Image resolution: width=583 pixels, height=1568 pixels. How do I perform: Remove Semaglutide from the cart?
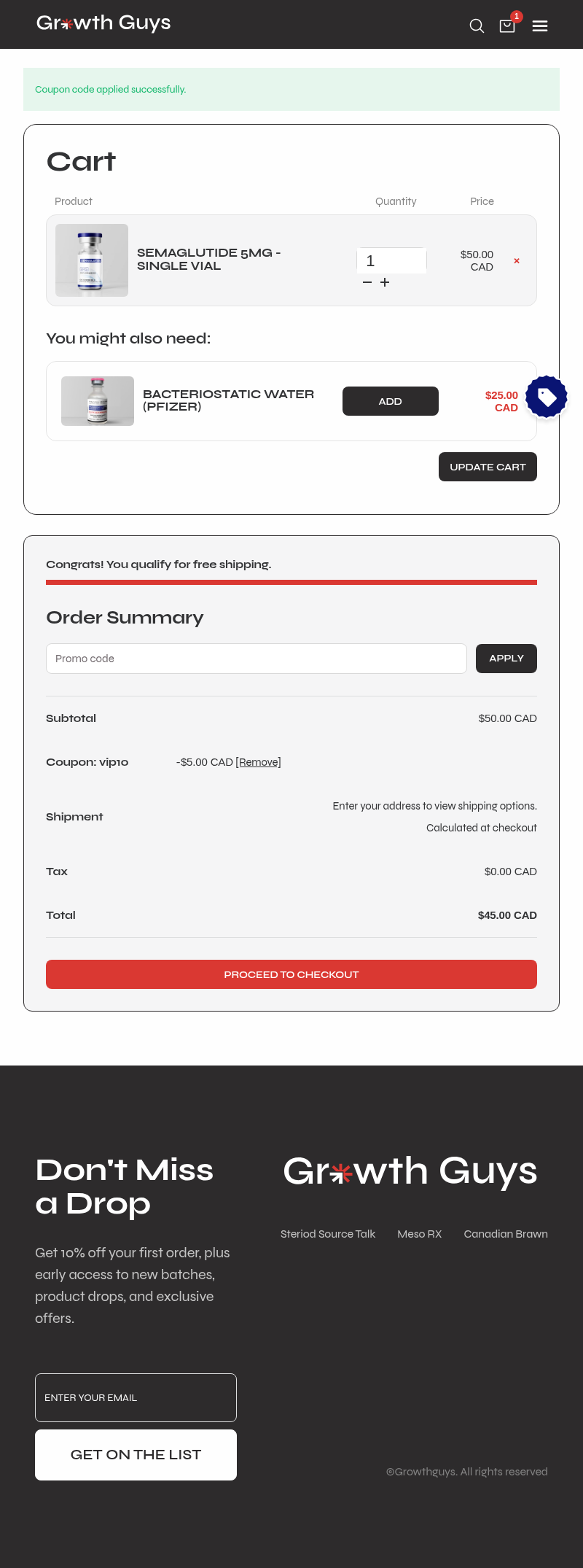[x=517, y=260]
